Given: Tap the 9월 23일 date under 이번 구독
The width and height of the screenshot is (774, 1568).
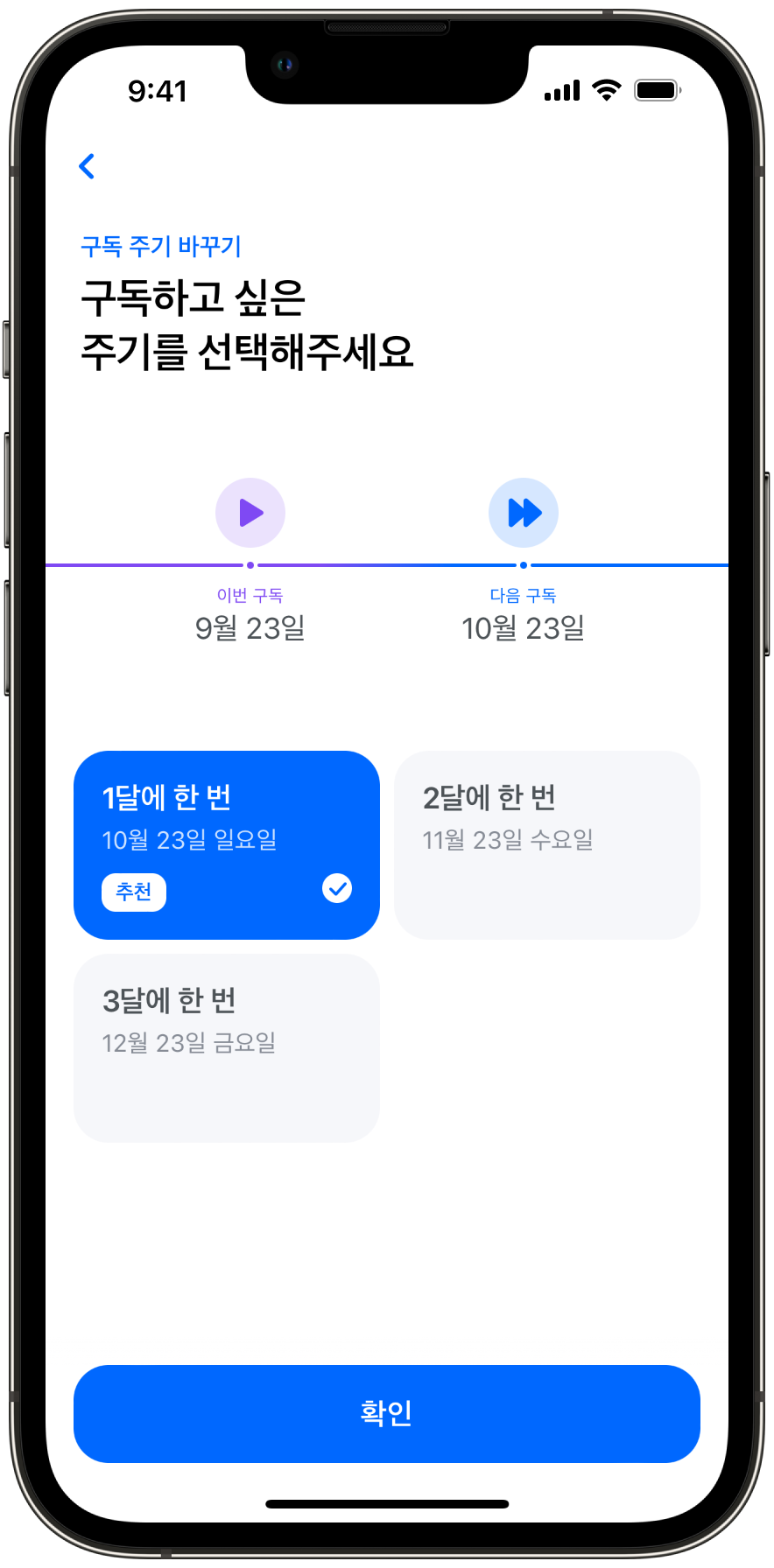Looking at the screenshot, I should point(250,627).
